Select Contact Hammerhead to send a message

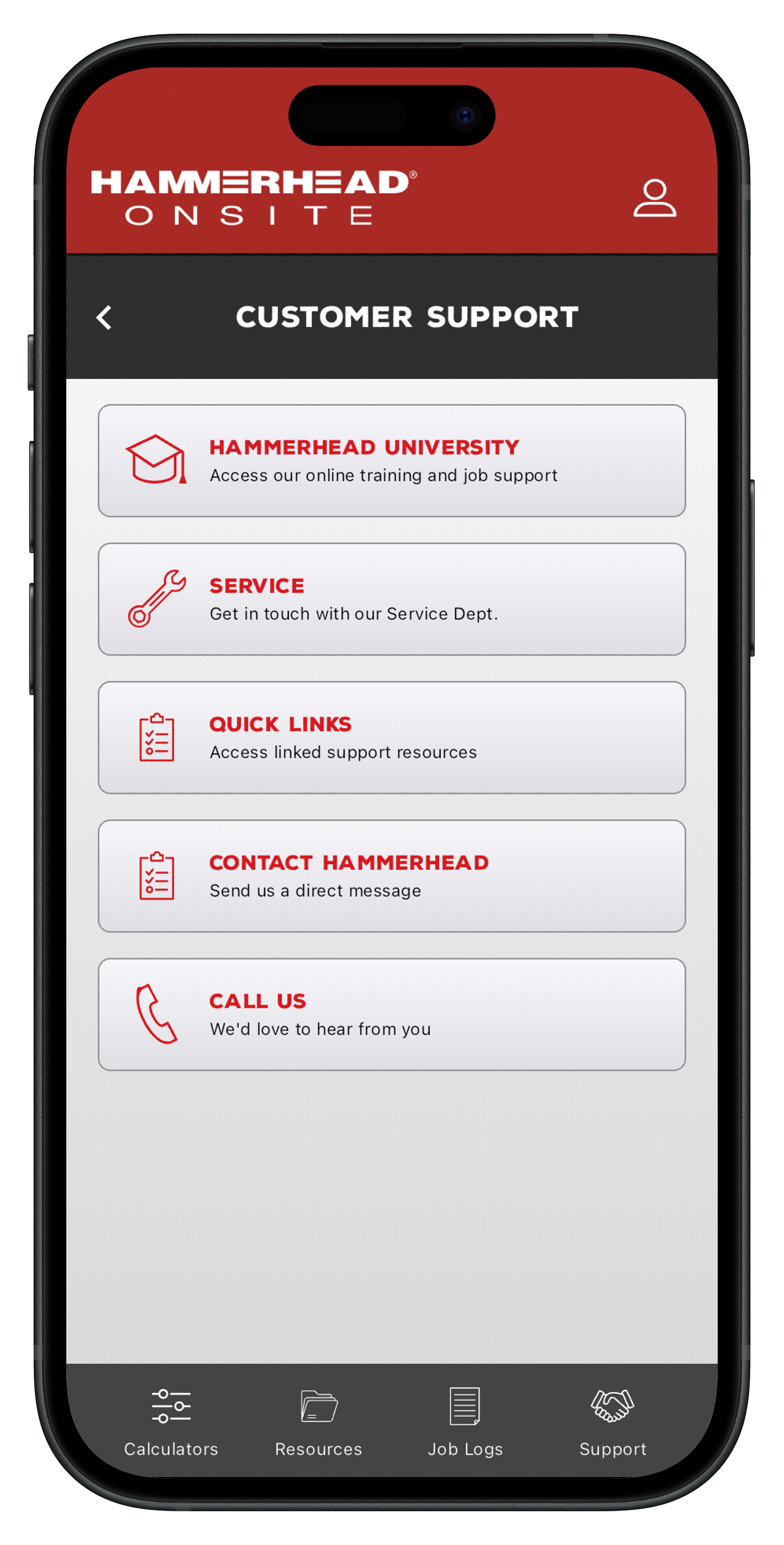392,876
